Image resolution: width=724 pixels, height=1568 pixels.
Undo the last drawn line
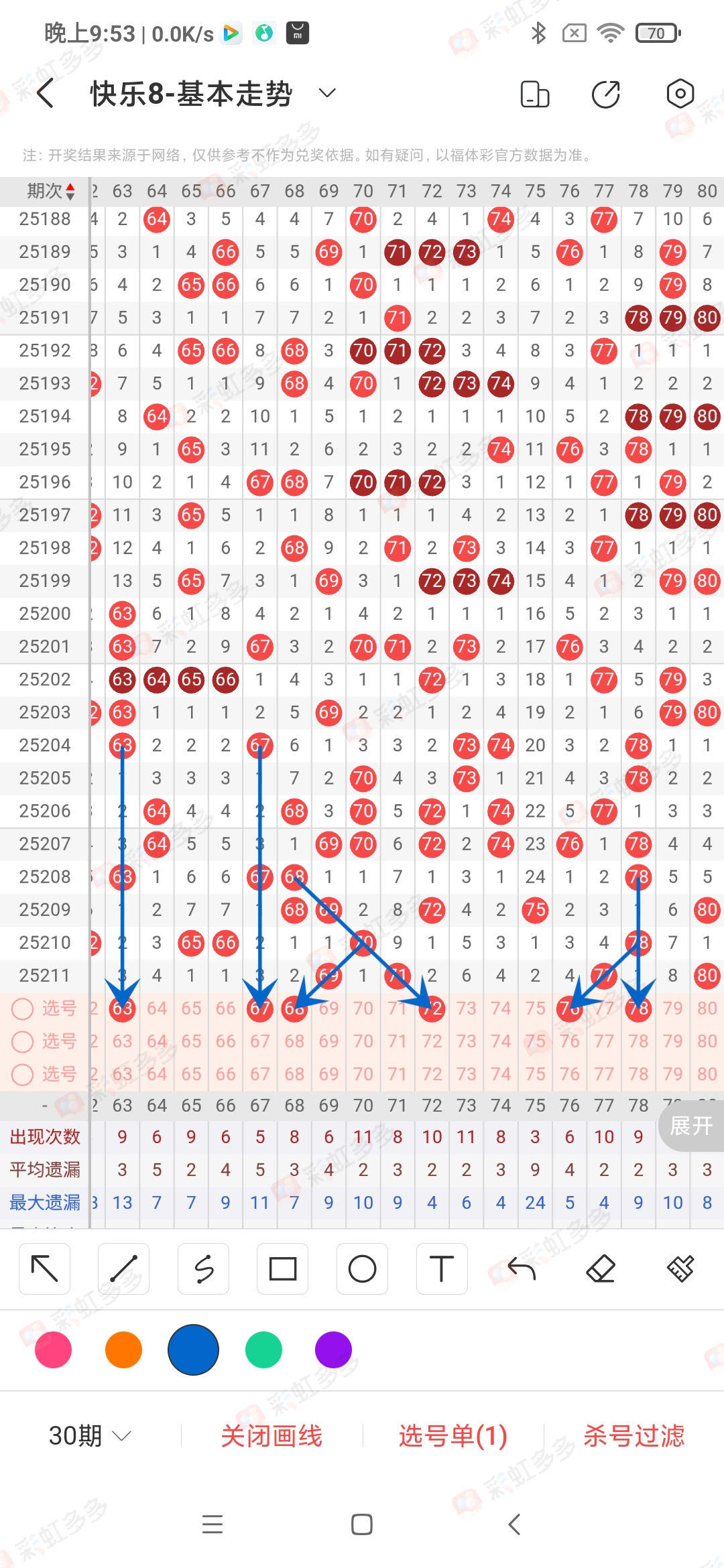(521, 1268)
